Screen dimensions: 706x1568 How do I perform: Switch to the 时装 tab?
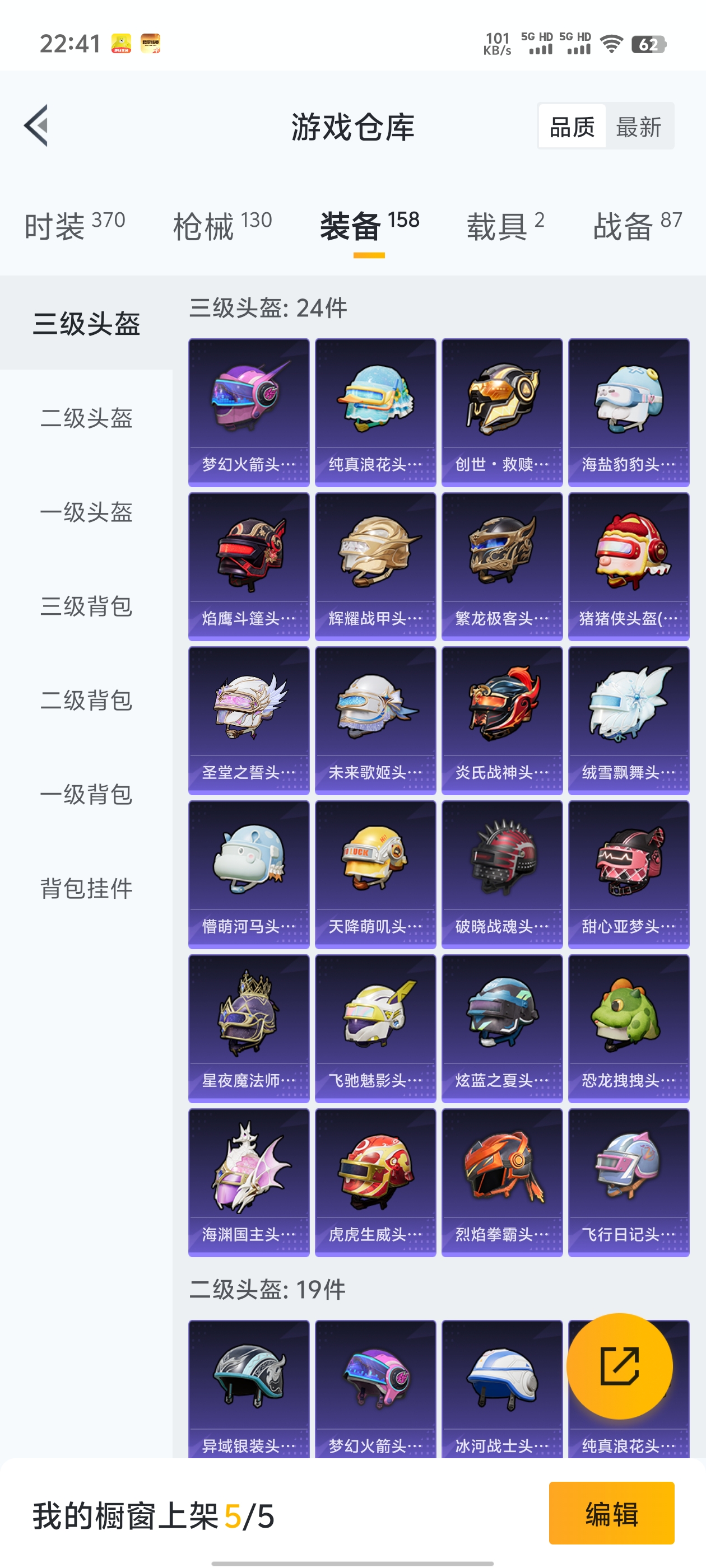(75, 225)
